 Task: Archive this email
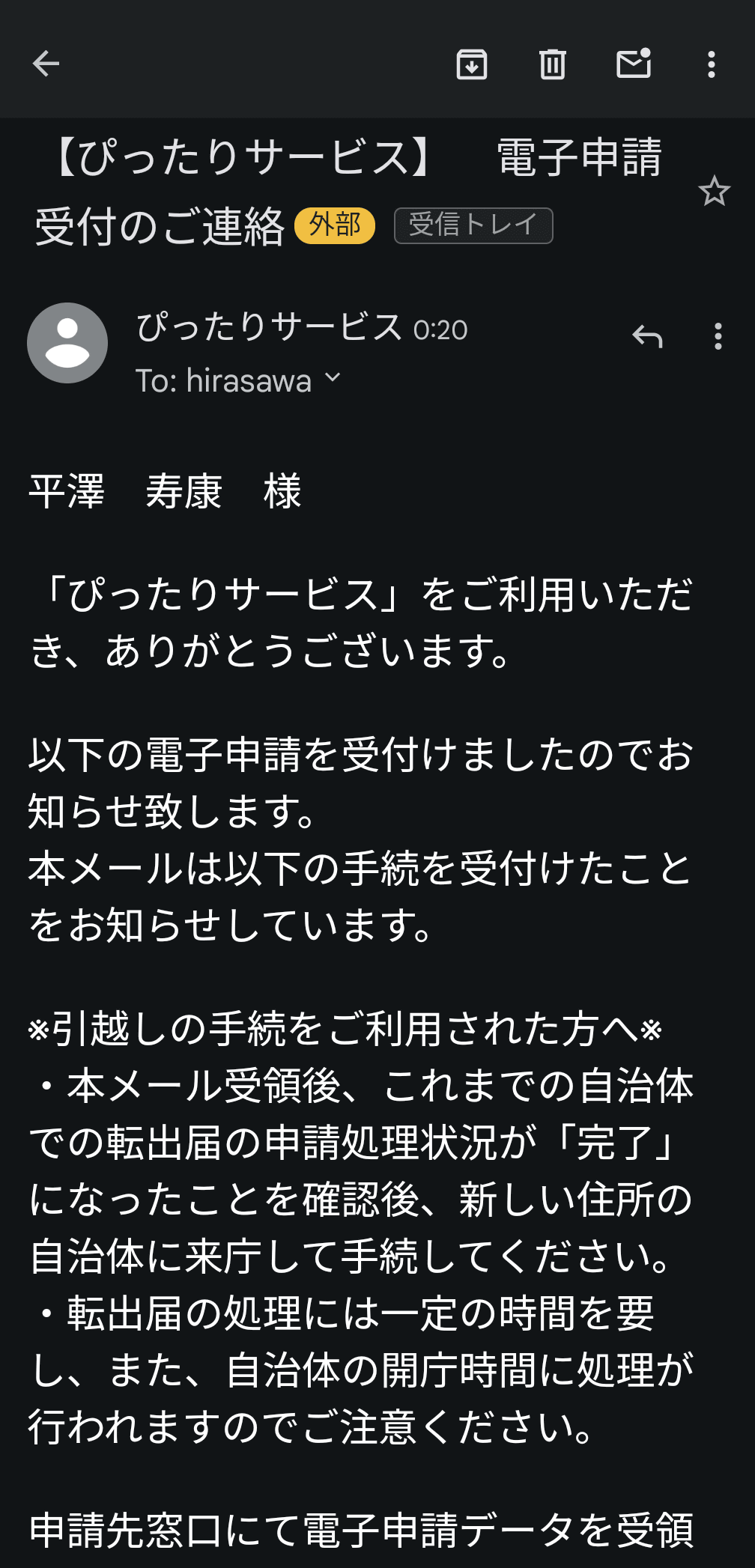point(472,64)
